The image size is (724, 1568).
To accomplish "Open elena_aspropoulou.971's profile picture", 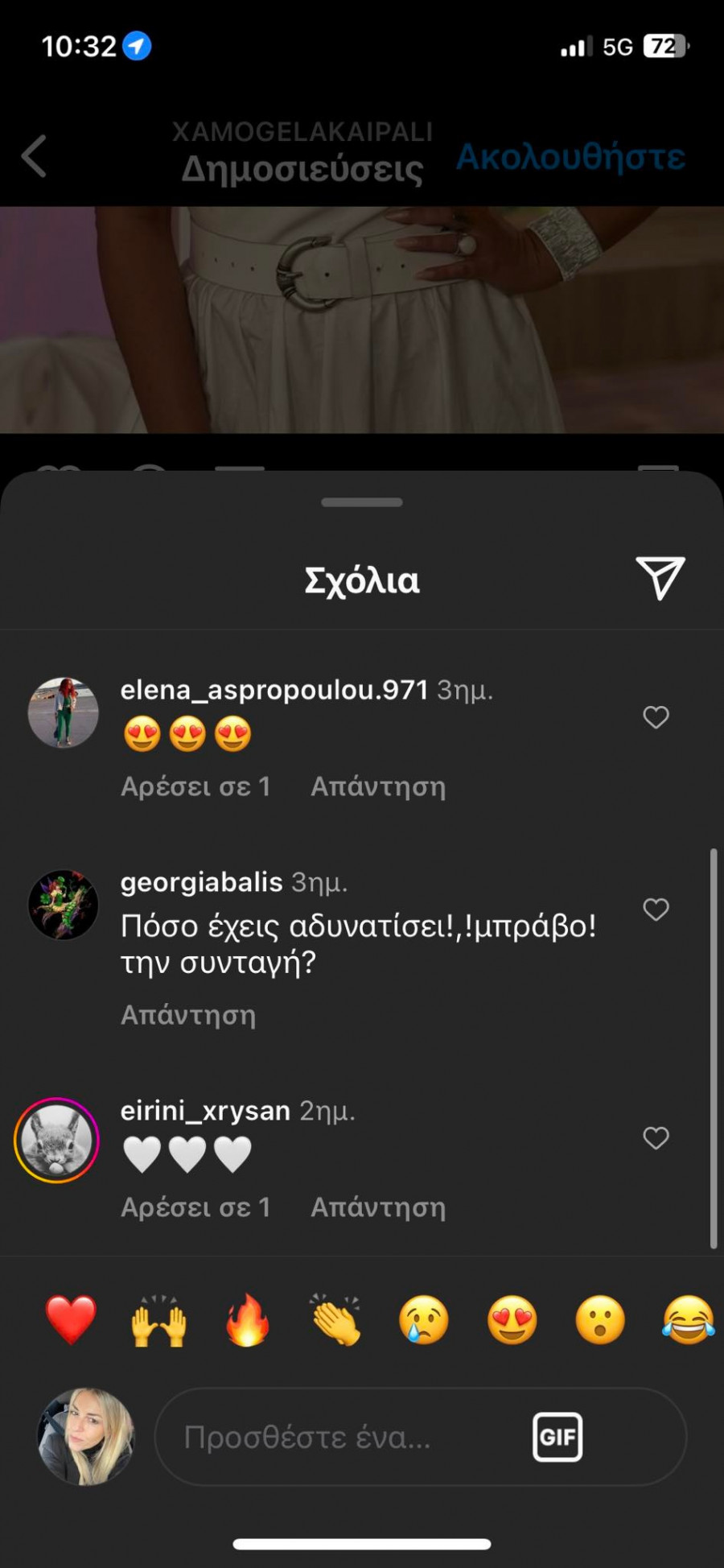I will [x=63, y=712].
